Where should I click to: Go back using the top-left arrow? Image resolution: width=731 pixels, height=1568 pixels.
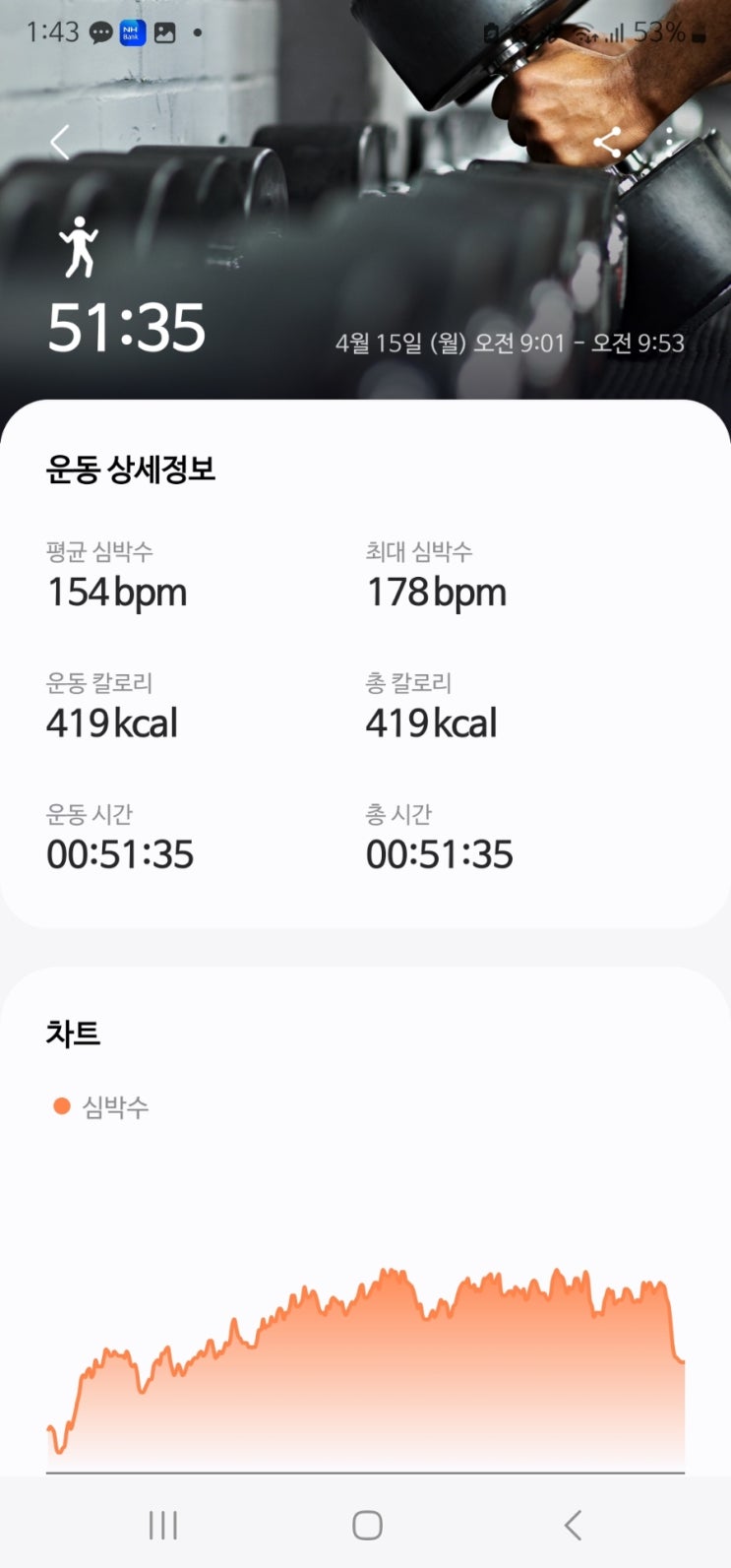(x=60, y=143)
